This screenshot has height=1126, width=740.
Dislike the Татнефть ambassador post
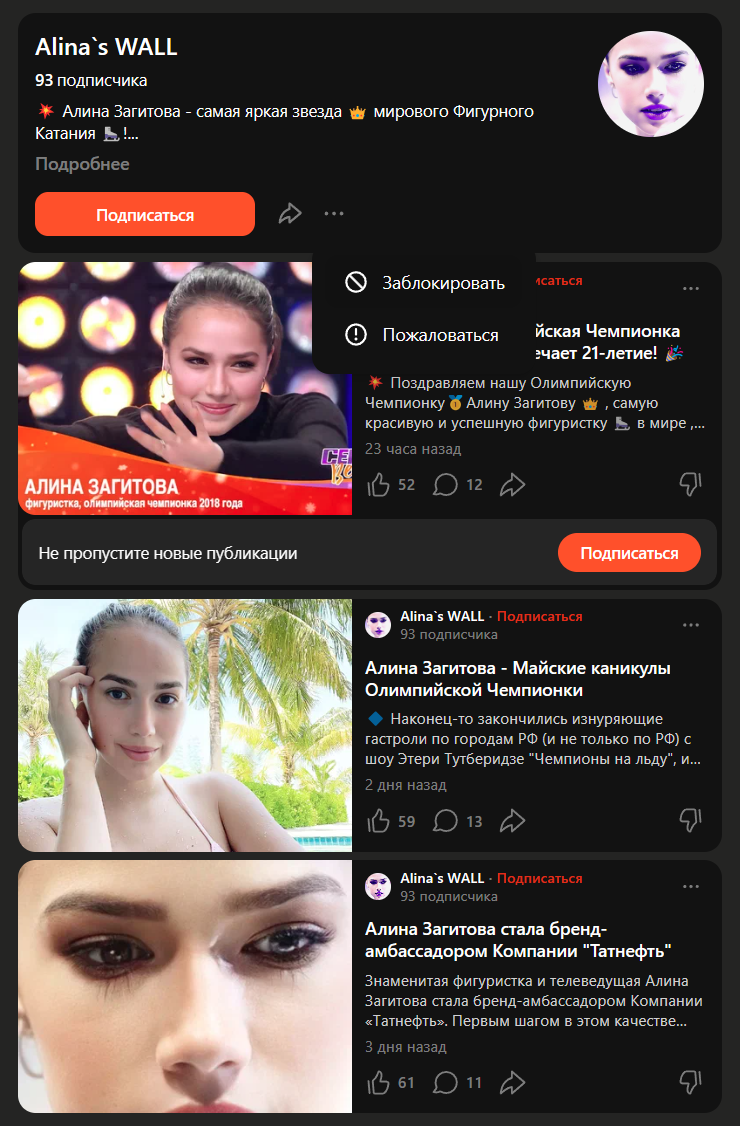coord(690,1082)
